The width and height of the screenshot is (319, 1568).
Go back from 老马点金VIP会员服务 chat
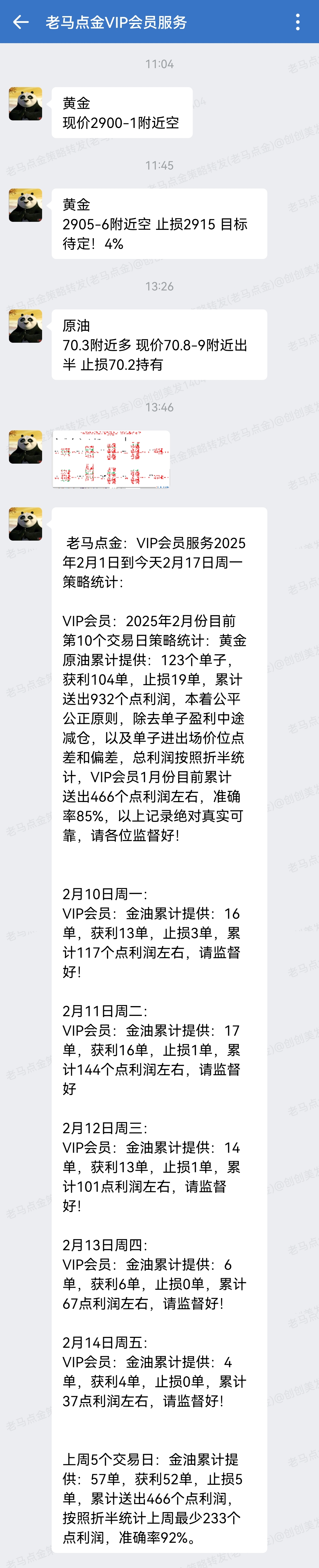point(21,23)
